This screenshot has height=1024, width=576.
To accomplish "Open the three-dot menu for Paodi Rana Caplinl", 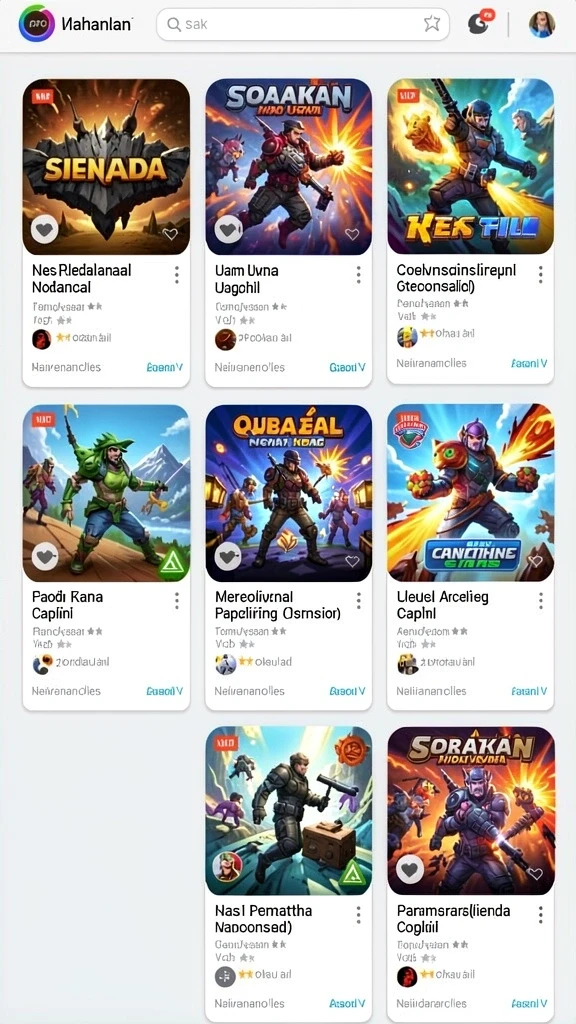I will tap(176, 601).
